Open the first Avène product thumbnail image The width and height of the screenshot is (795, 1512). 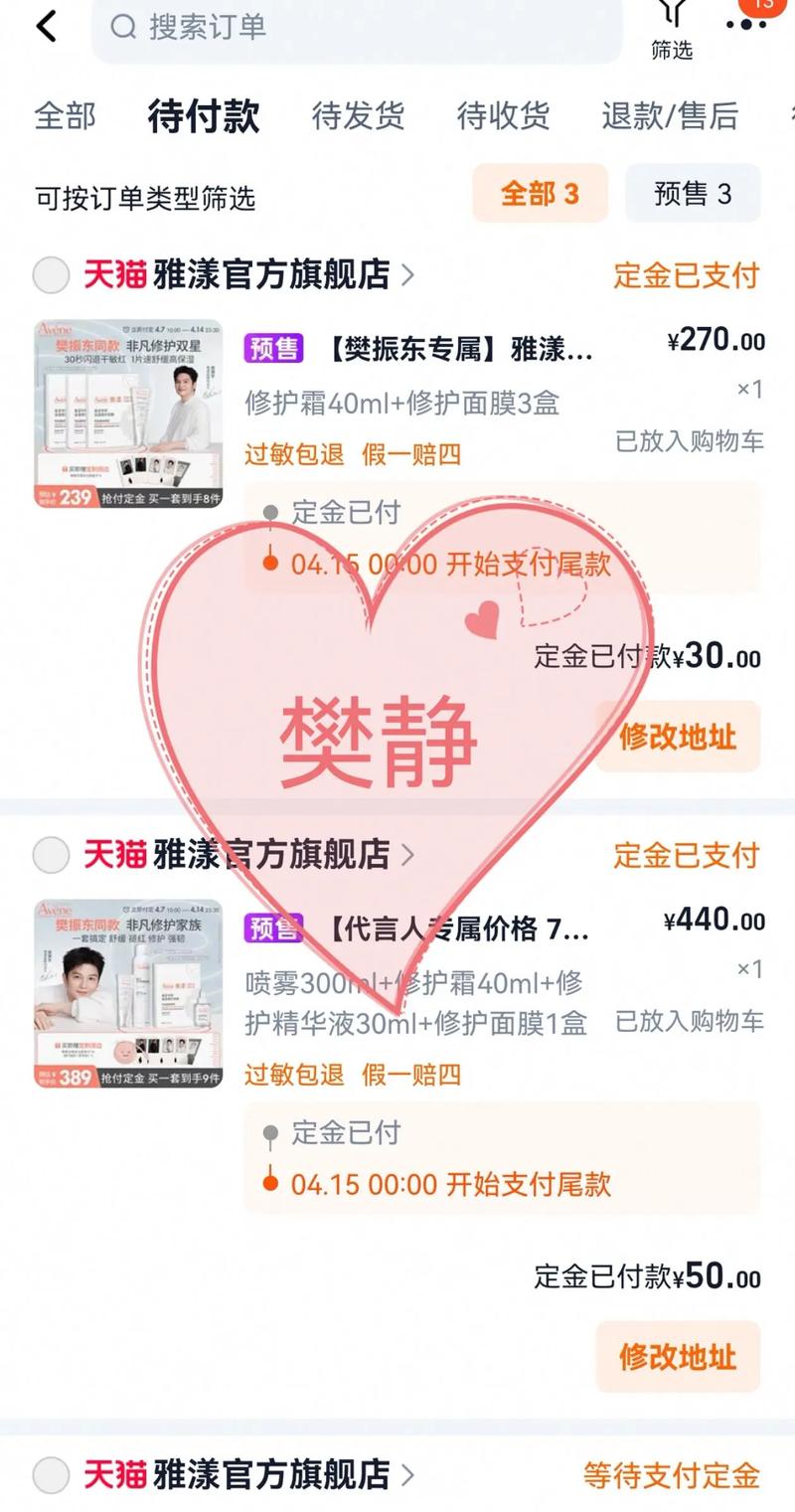tap(128, 411)
